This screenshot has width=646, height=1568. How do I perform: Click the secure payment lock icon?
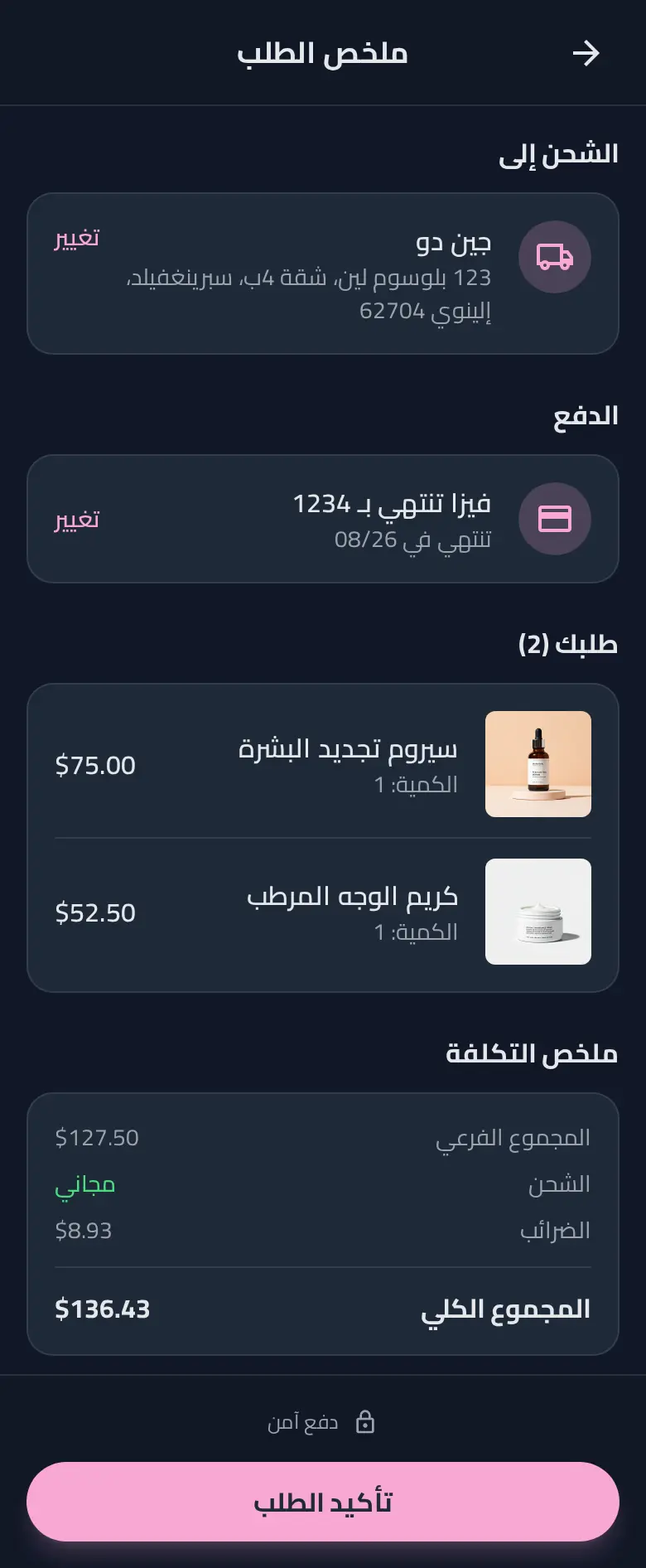click(x=366, y=1422)
